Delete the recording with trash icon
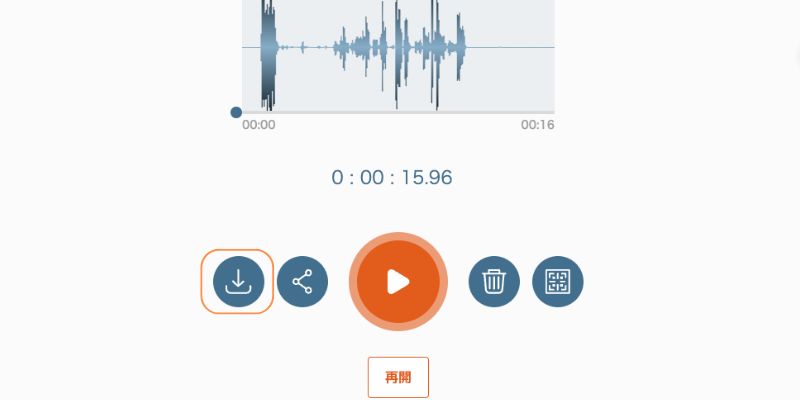Screen dimensions: 800x400 point(494,282)
